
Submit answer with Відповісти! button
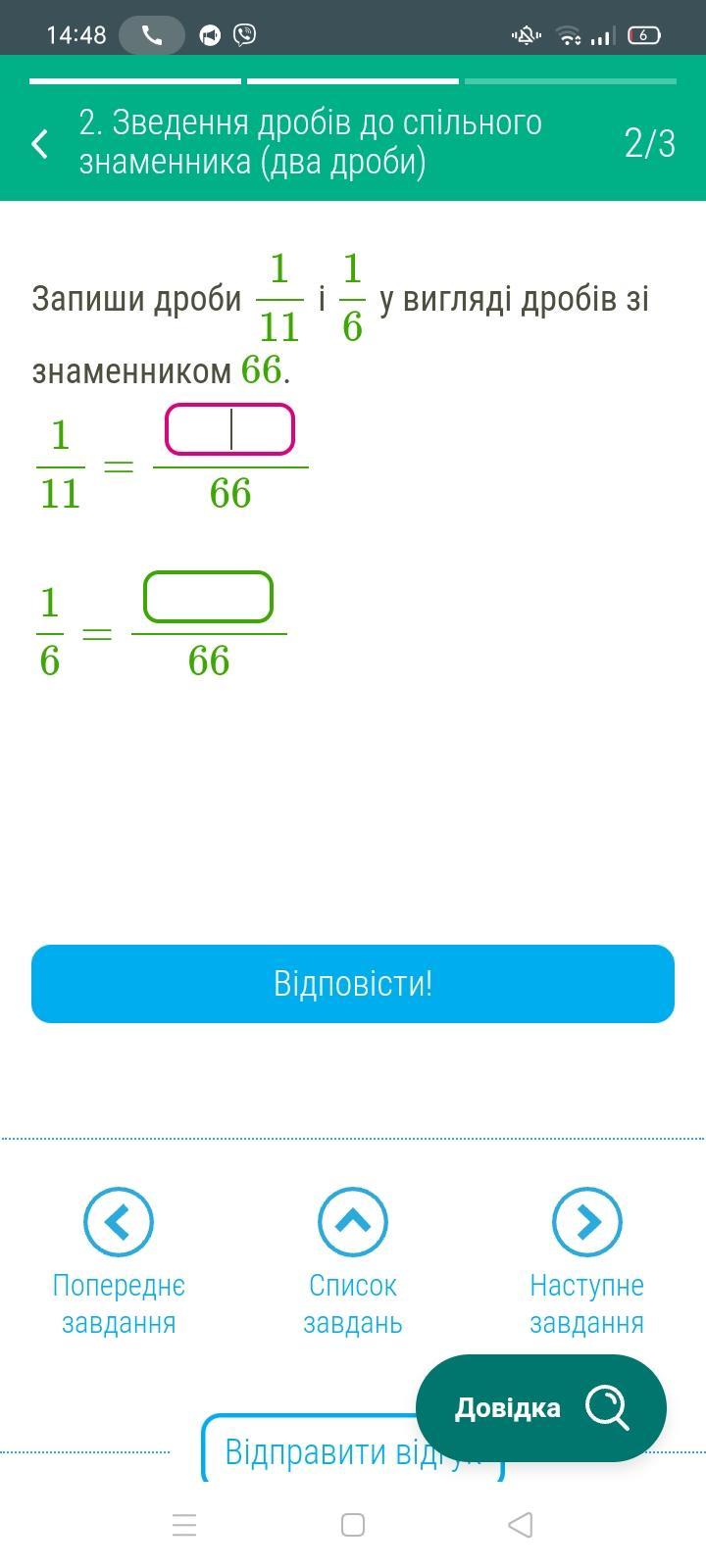353,984
